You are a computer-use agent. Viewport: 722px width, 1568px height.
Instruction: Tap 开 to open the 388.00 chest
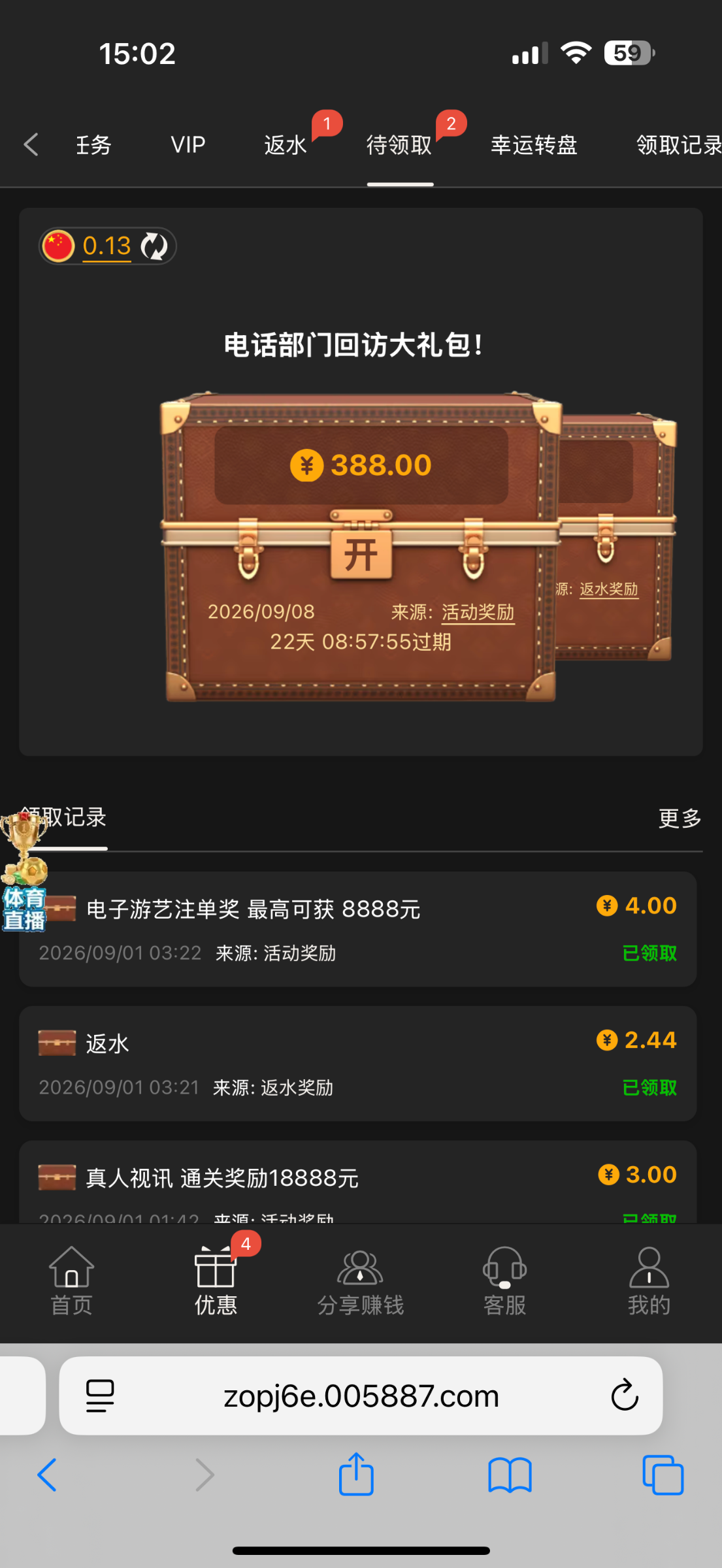(361, 555)
